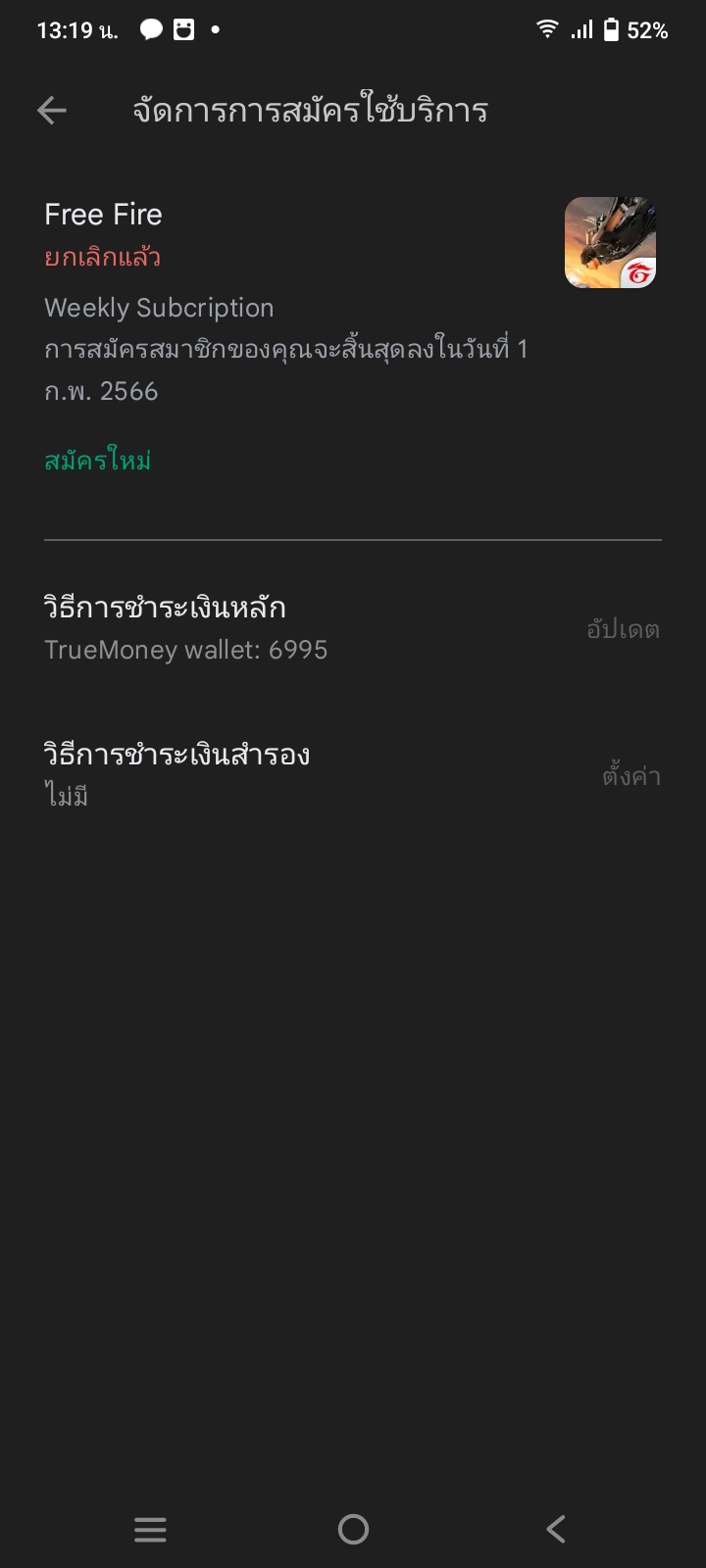Tap ตั้งค่า to set backup payment method

630,776
